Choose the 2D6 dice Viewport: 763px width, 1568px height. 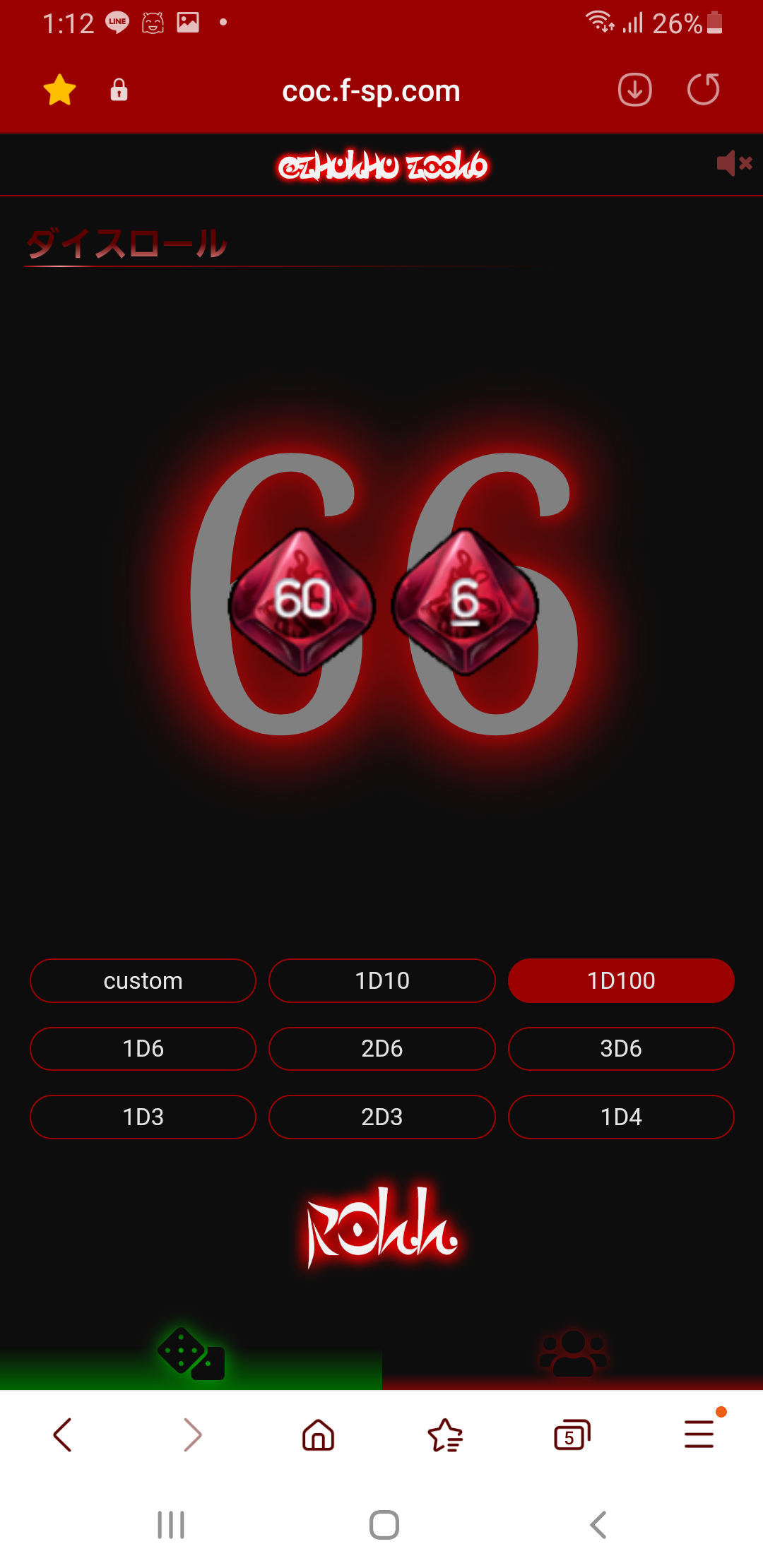381,1048
